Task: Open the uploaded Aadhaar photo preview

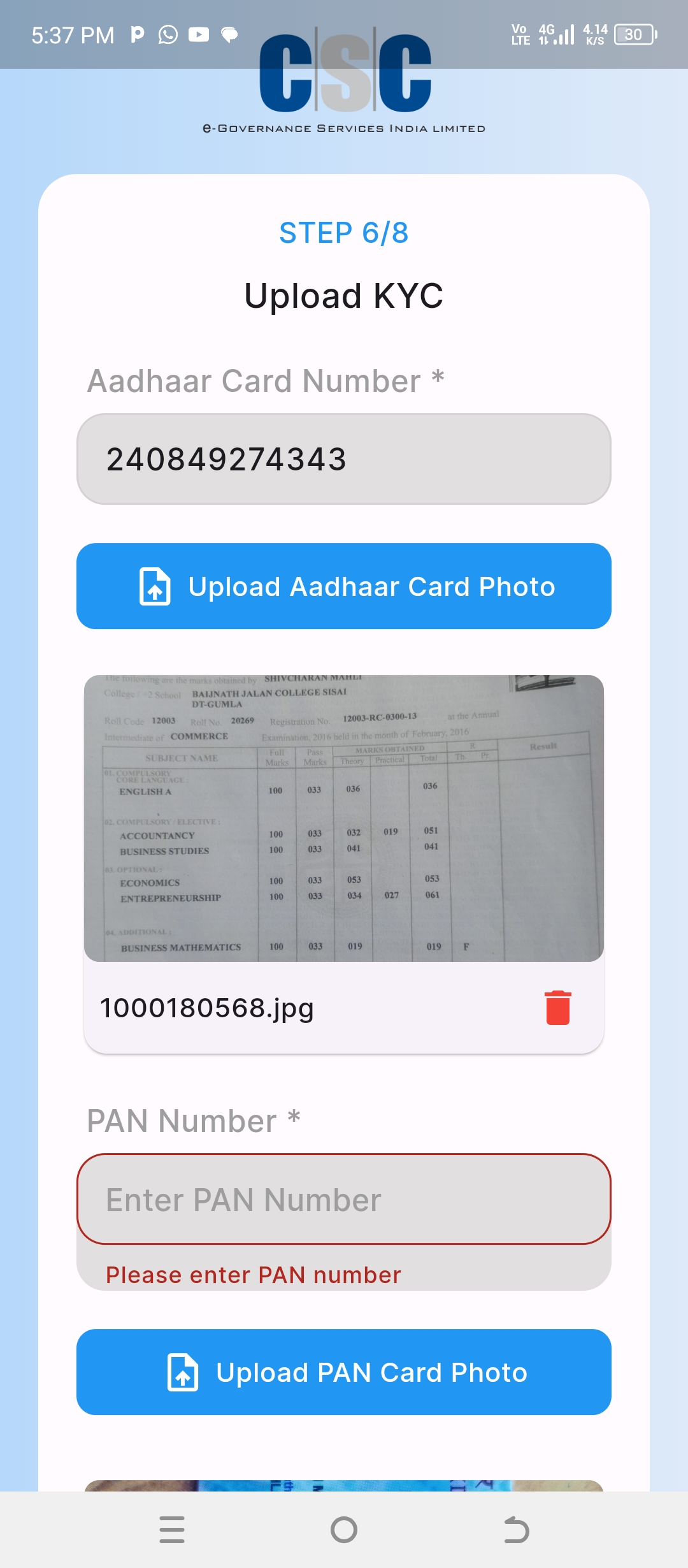Action: 344,818
